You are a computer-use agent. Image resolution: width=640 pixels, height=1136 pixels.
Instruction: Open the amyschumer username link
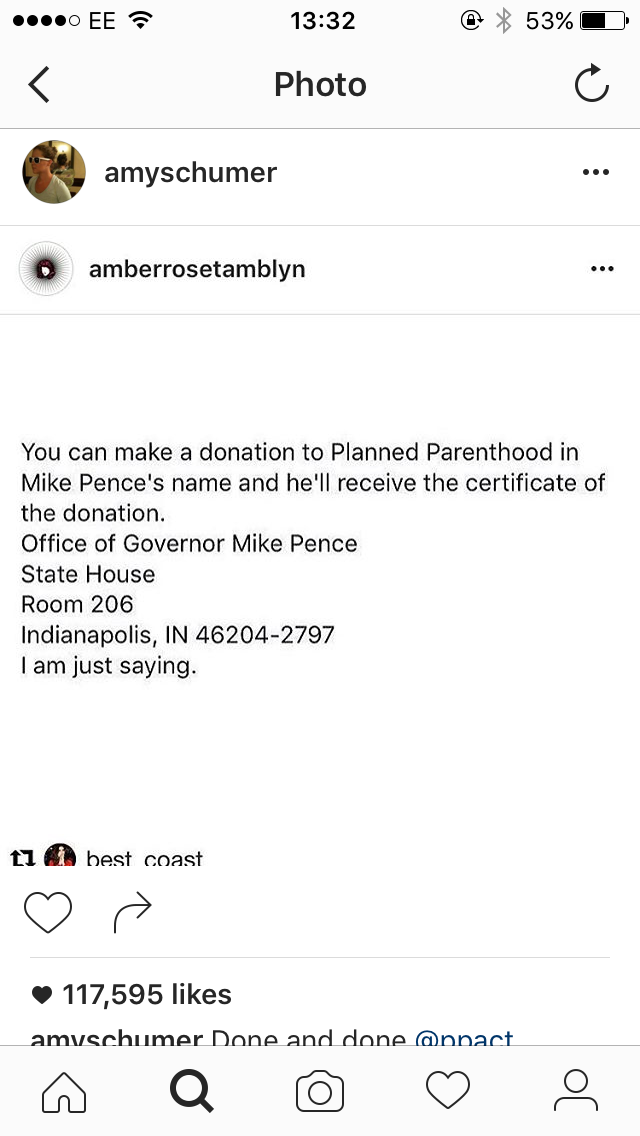point(191,172)
